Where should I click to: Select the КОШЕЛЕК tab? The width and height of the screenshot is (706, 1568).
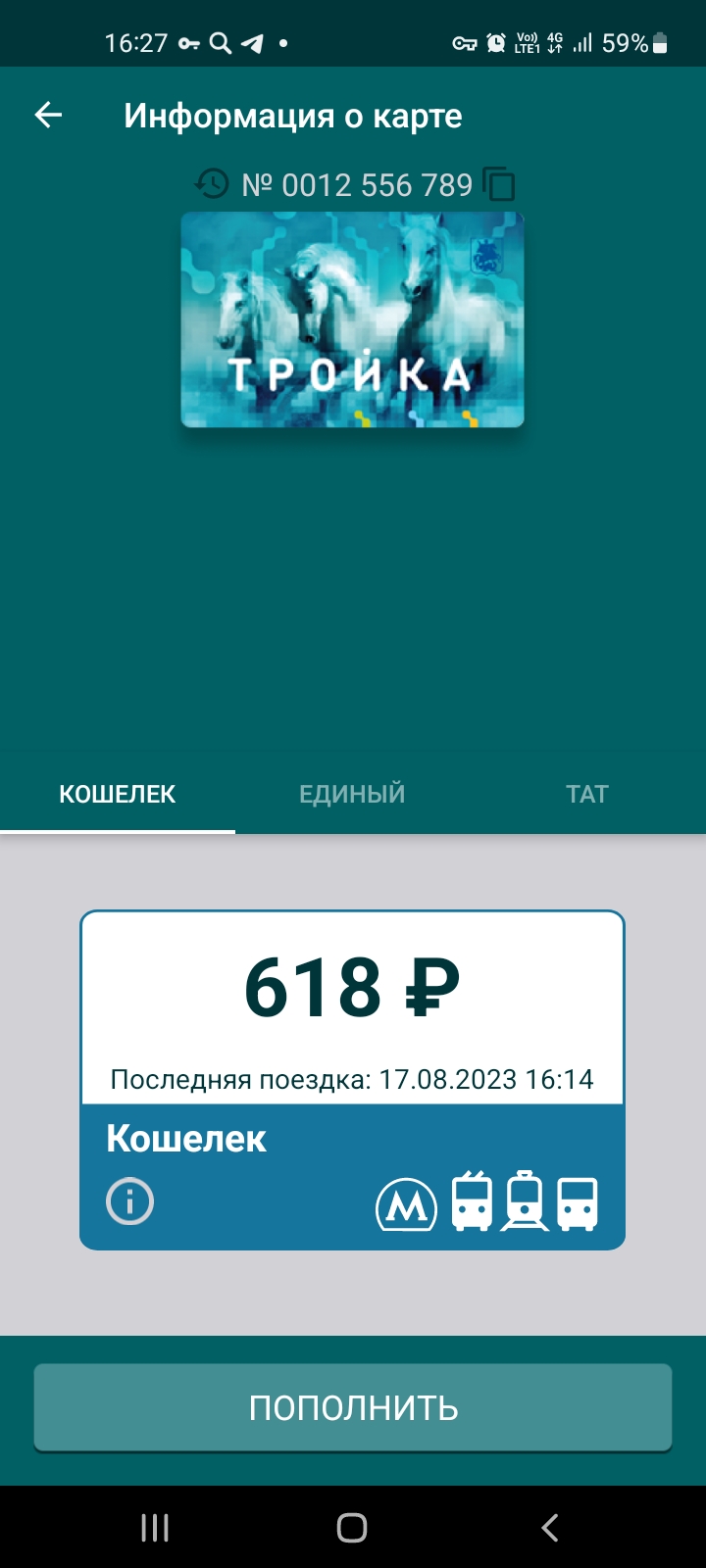pyautogui.click(x=118, y=794)
